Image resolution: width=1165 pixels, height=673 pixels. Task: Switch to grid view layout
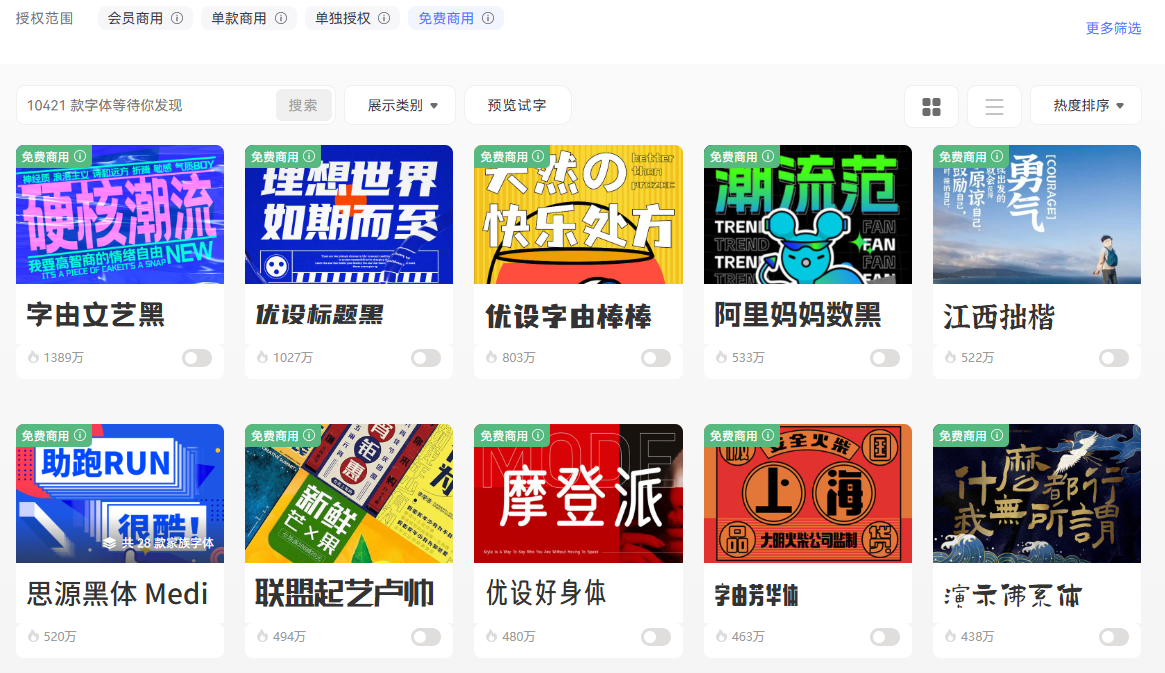pos(931,107)
